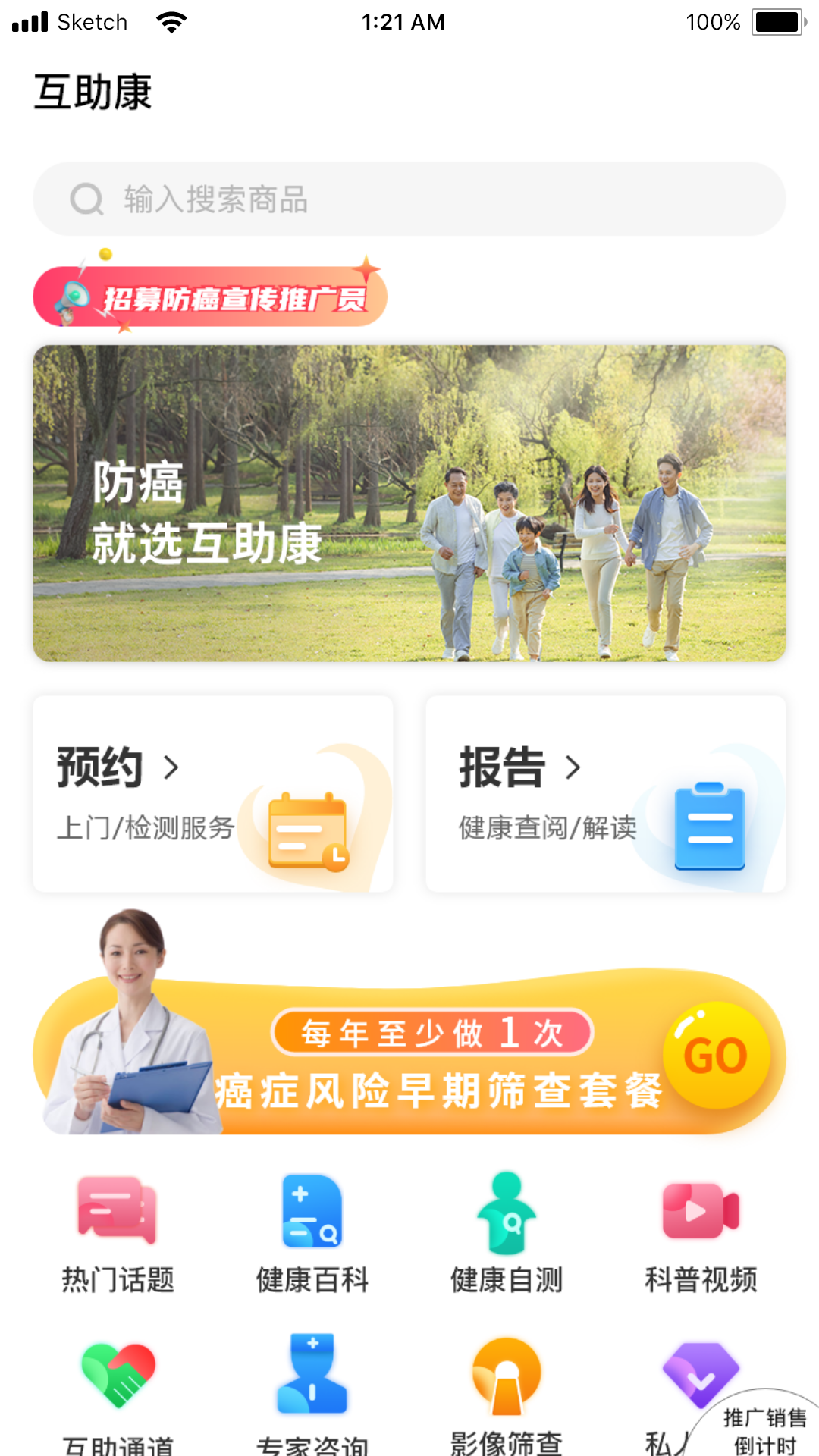819x1456 pixels.
Task: Open 预约 上门/检测服务 card
Action: point(213,793)
